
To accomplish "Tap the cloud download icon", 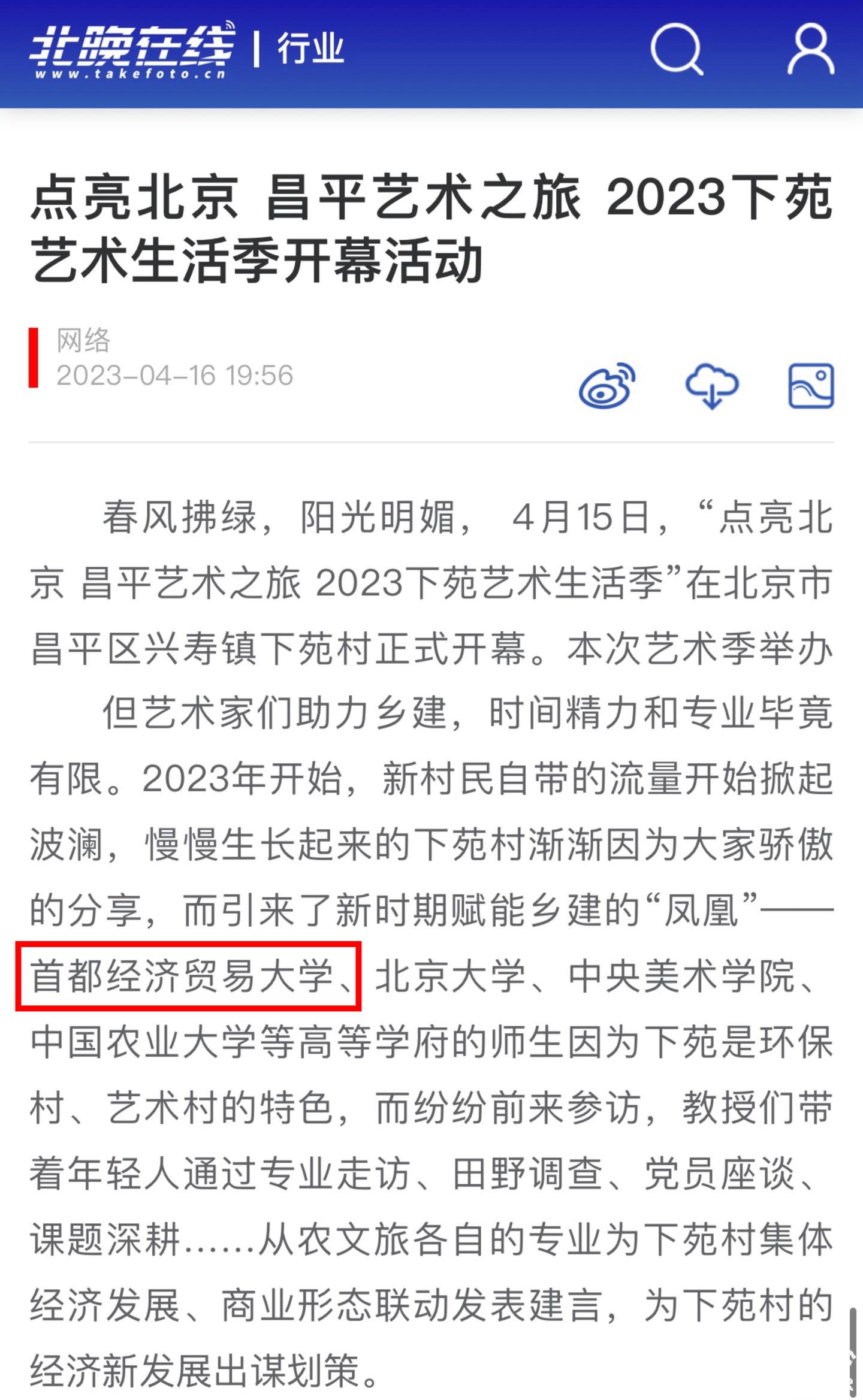I will [711, 386].
